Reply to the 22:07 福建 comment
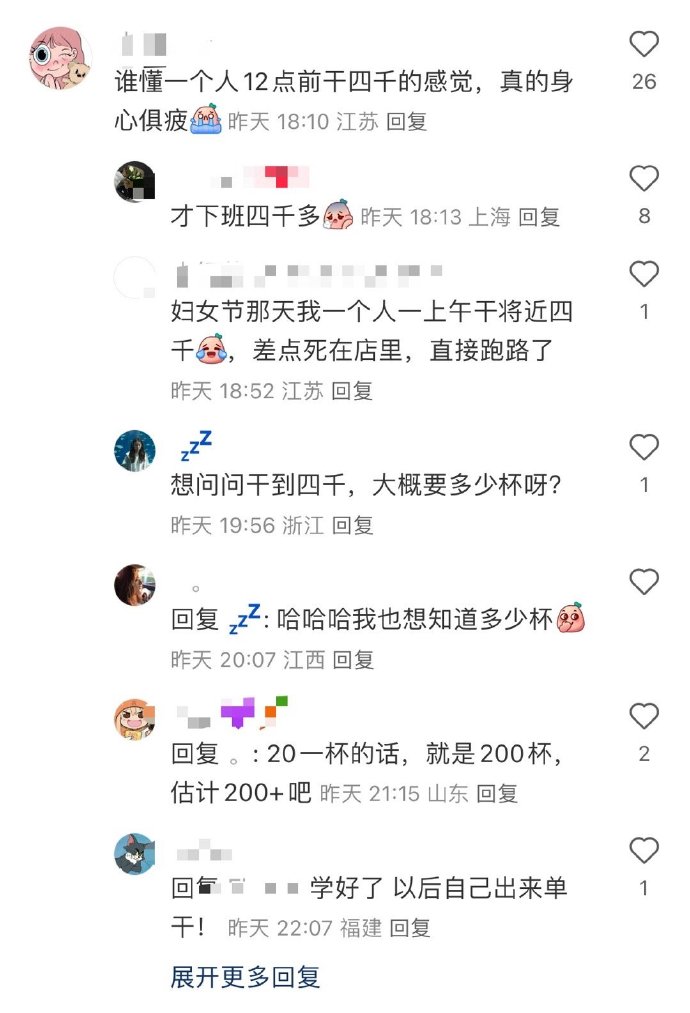 coord(410,928)
